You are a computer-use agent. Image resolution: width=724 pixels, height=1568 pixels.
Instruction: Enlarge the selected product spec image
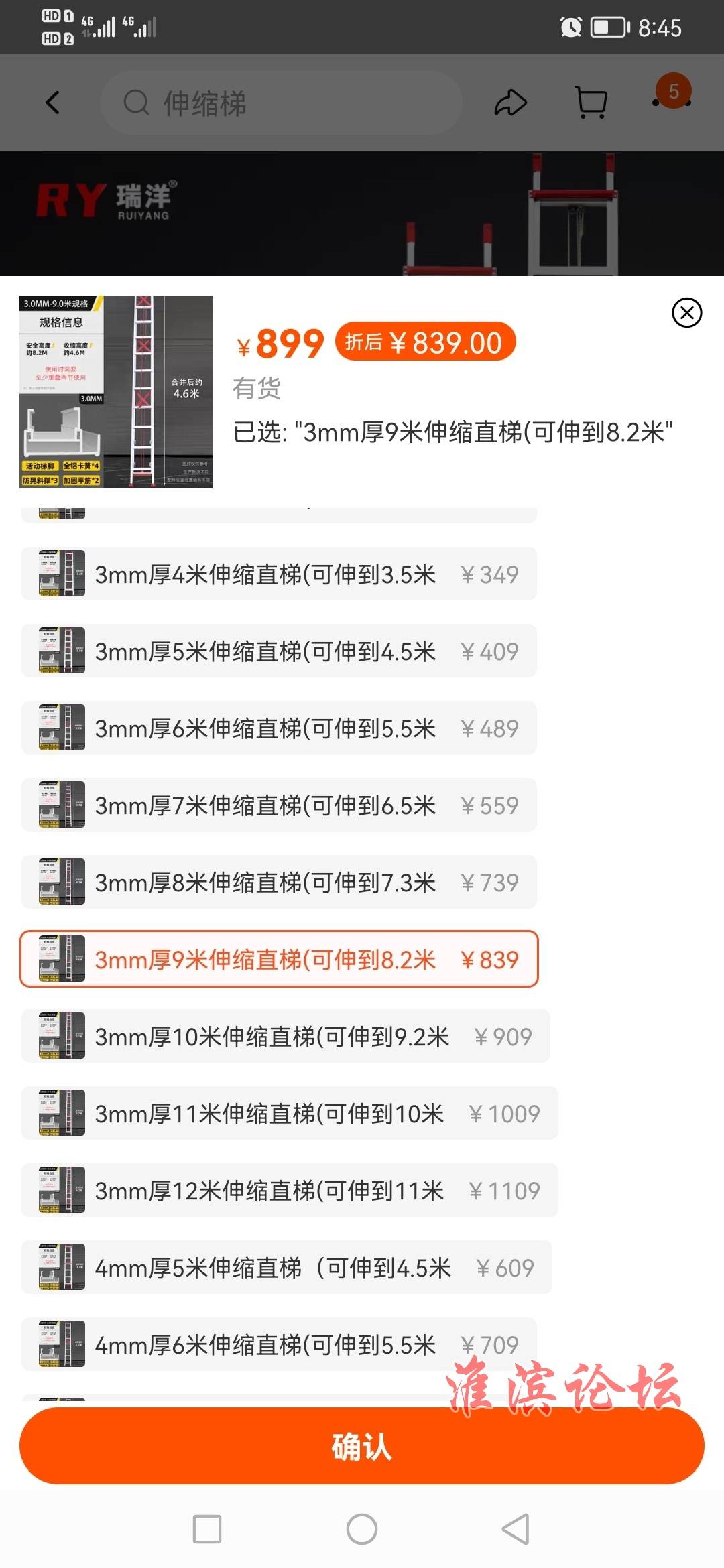coord(116,392)
